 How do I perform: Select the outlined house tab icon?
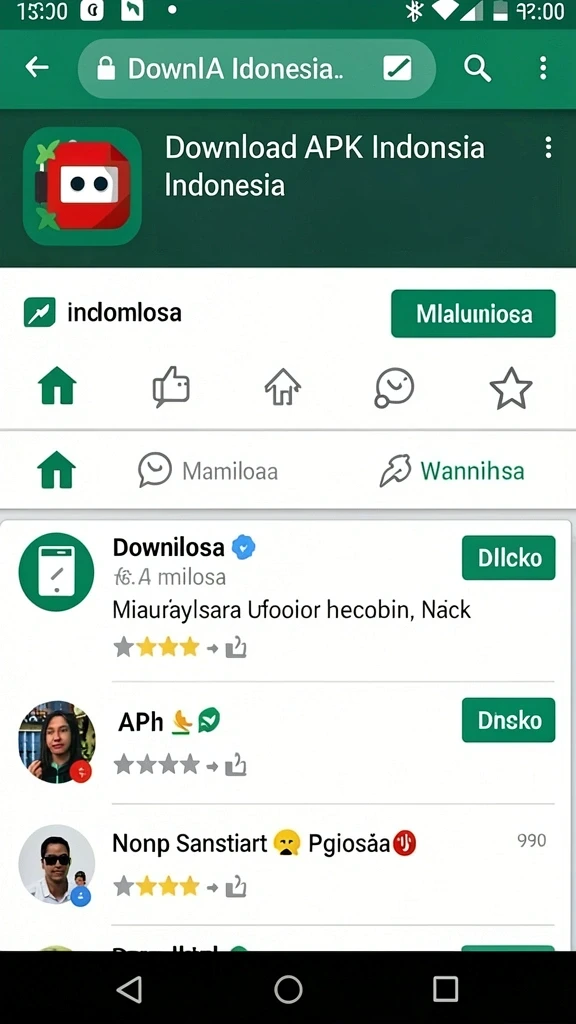click(x=282, y=387)
